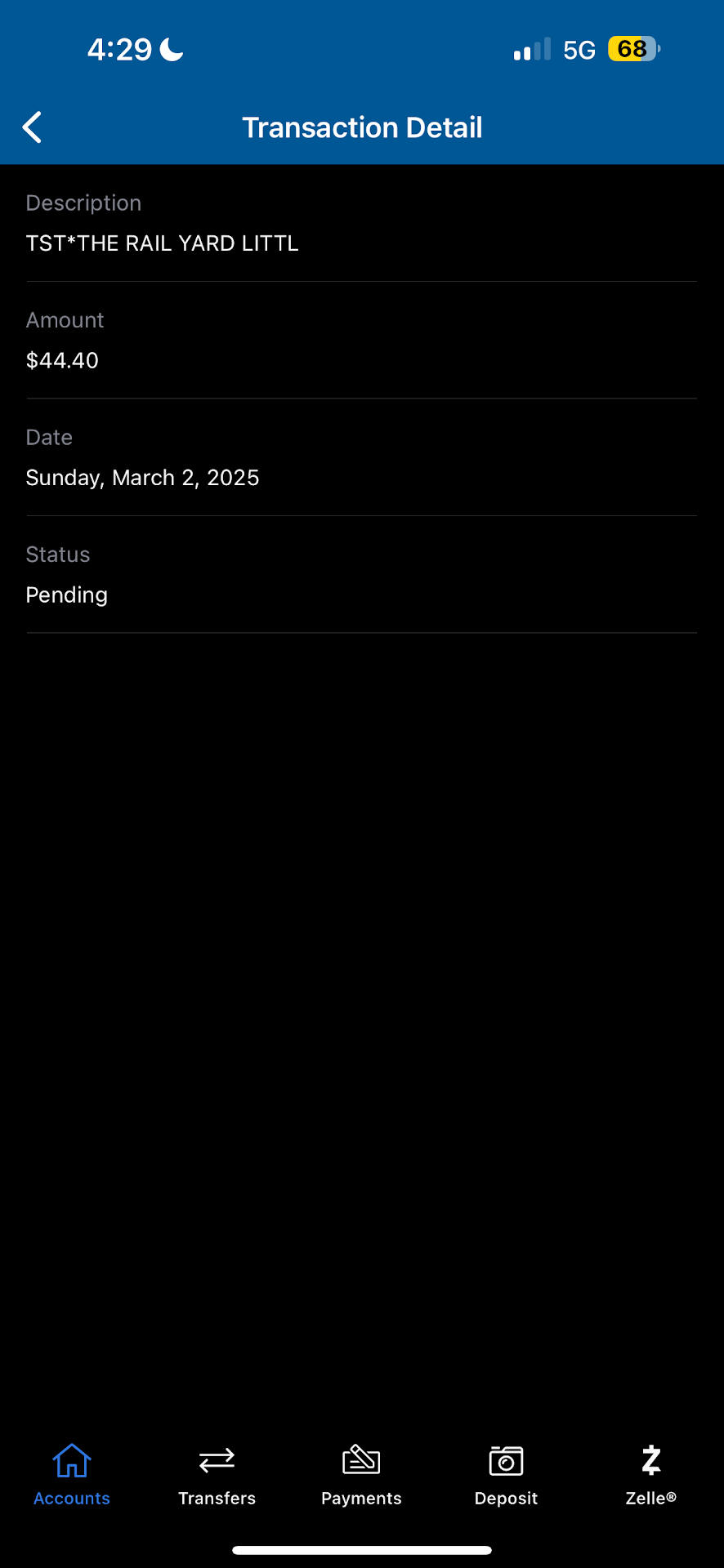Open the Payments tab
724x1568 pixels.
361,1473
